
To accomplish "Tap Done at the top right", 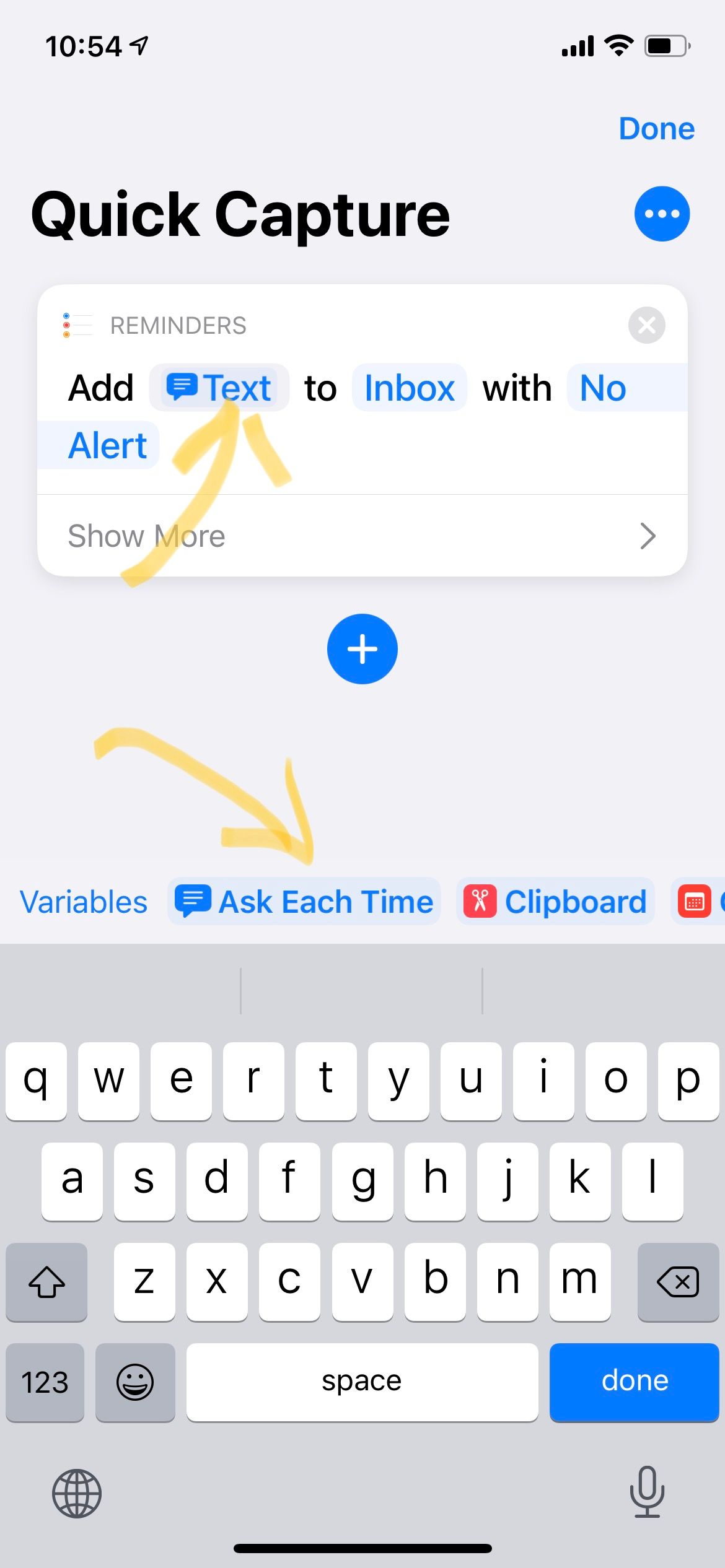I will [x=656, y=129].
